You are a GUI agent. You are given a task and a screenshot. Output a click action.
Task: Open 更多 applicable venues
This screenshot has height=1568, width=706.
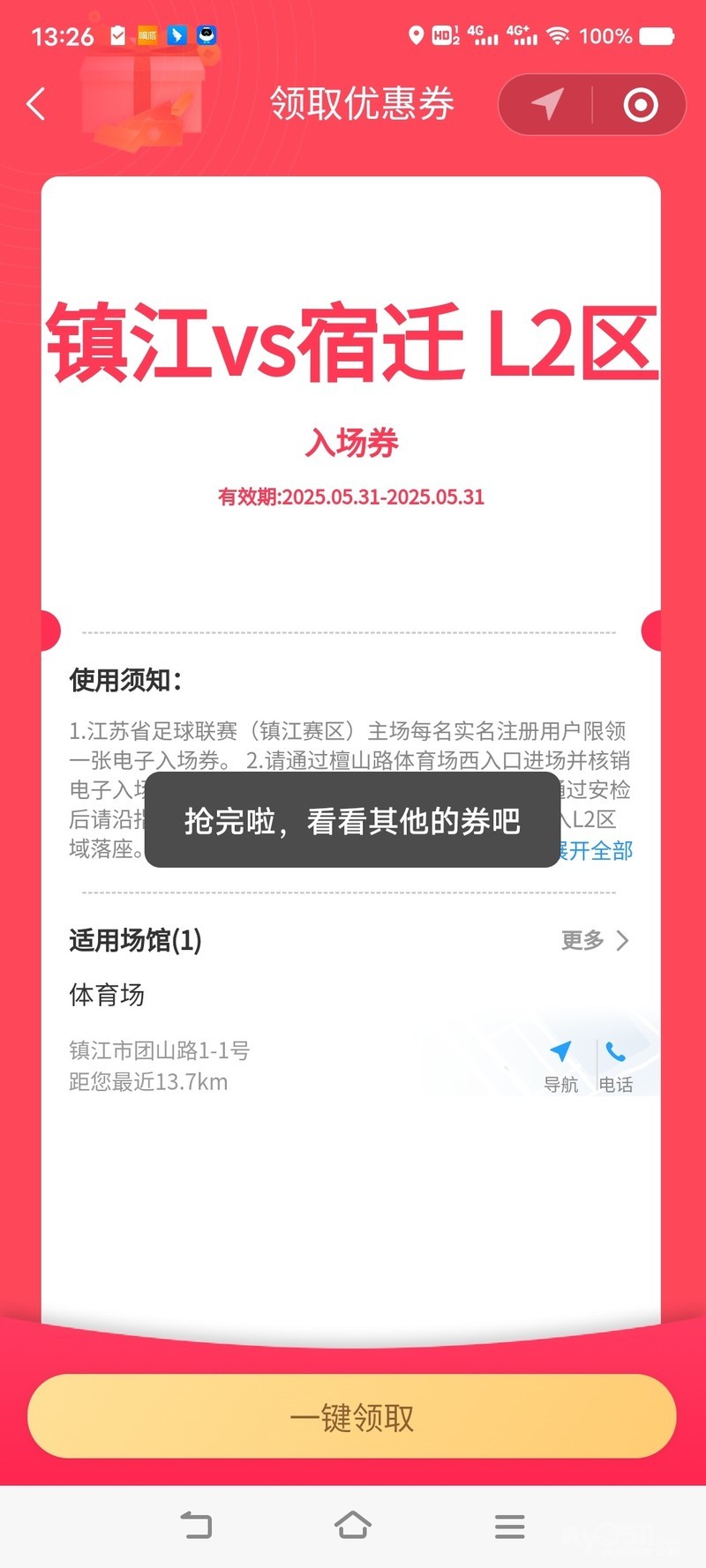(x=596, y=940)
